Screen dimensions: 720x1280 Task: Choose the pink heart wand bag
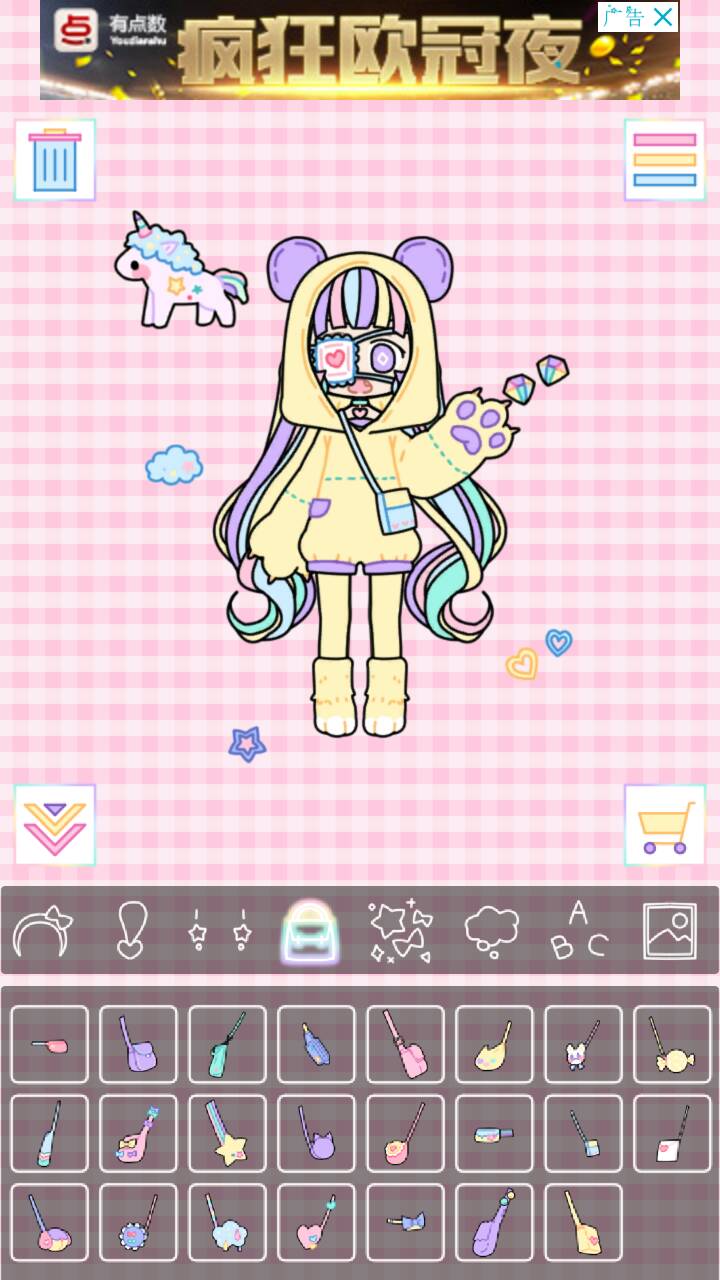(x=316, y=1222)
